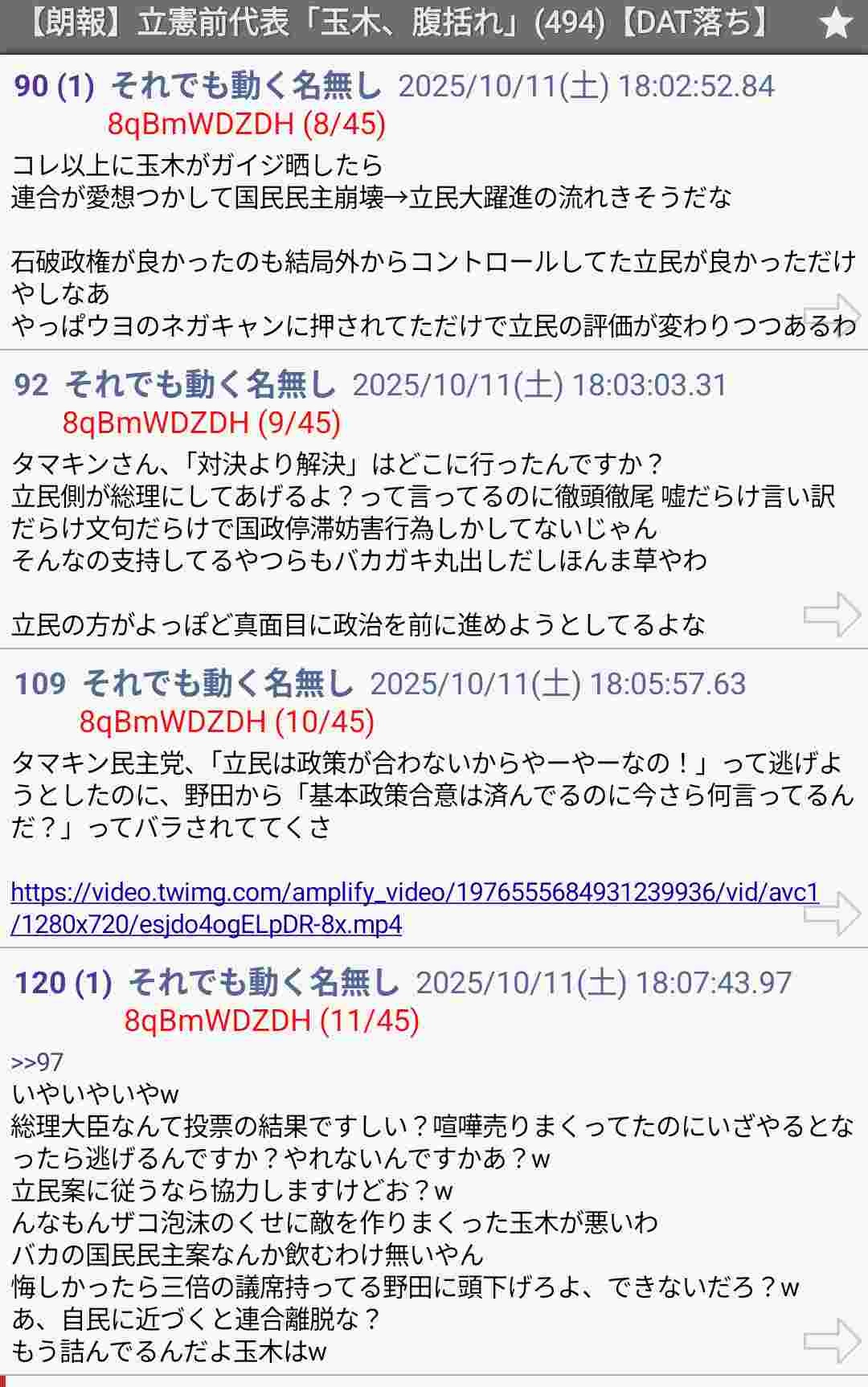Tap the arrow icon on post 90
Screen dimensions: 868x1387
tap(833, 315)
